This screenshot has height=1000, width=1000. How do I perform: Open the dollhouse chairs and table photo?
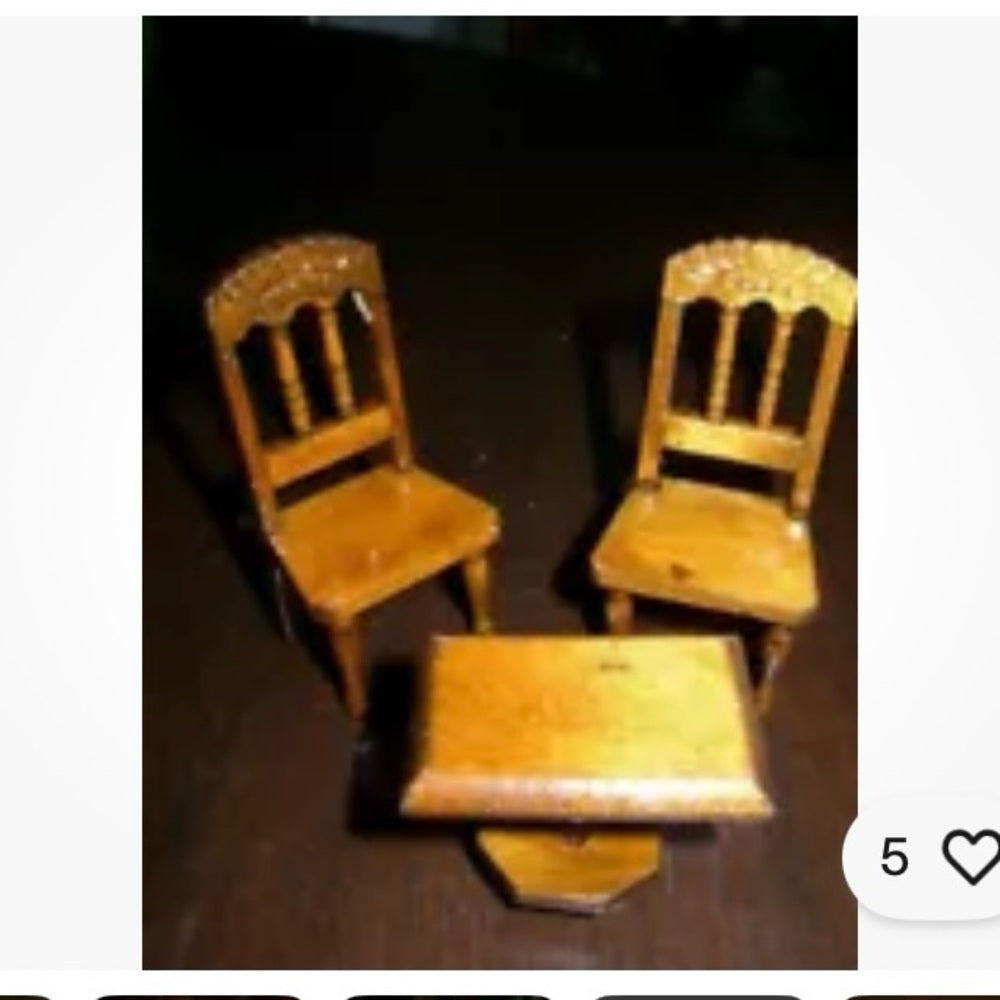[499, 492]
